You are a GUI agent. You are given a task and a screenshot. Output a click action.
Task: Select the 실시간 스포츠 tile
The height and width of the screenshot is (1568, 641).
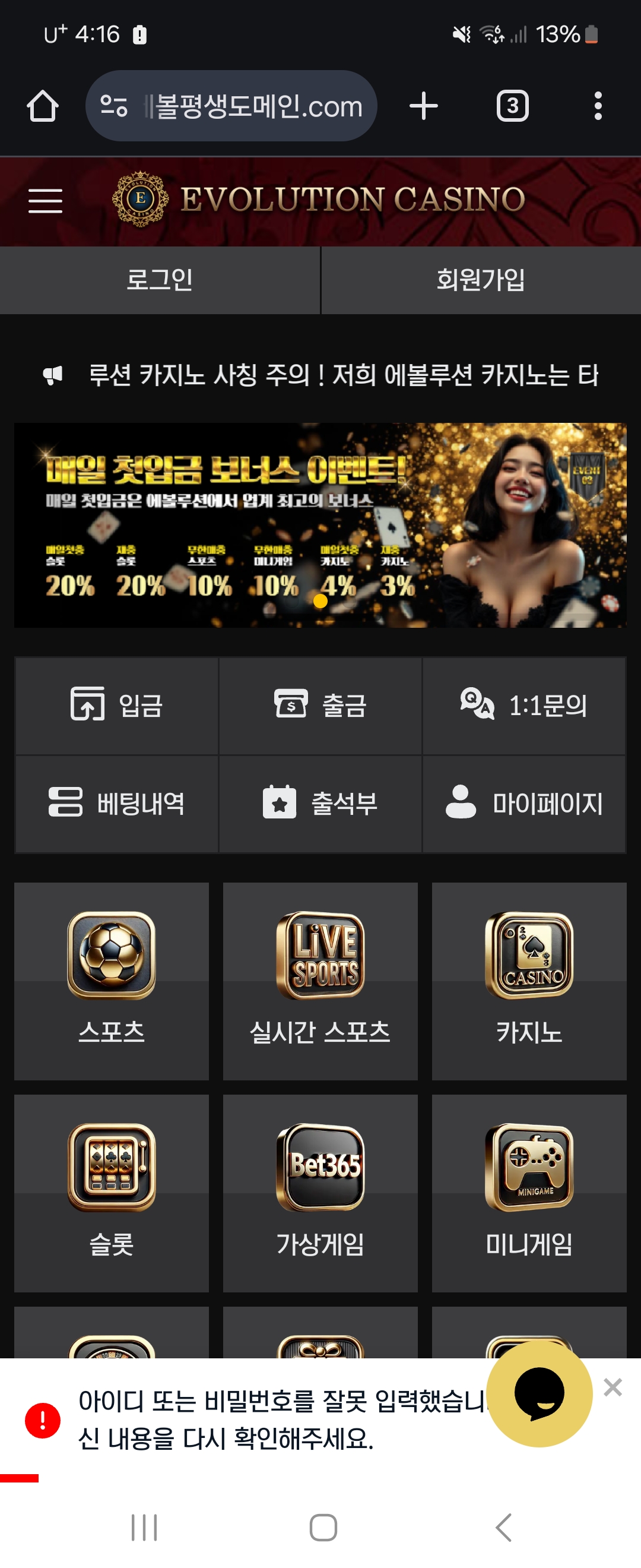pos(320,980)
